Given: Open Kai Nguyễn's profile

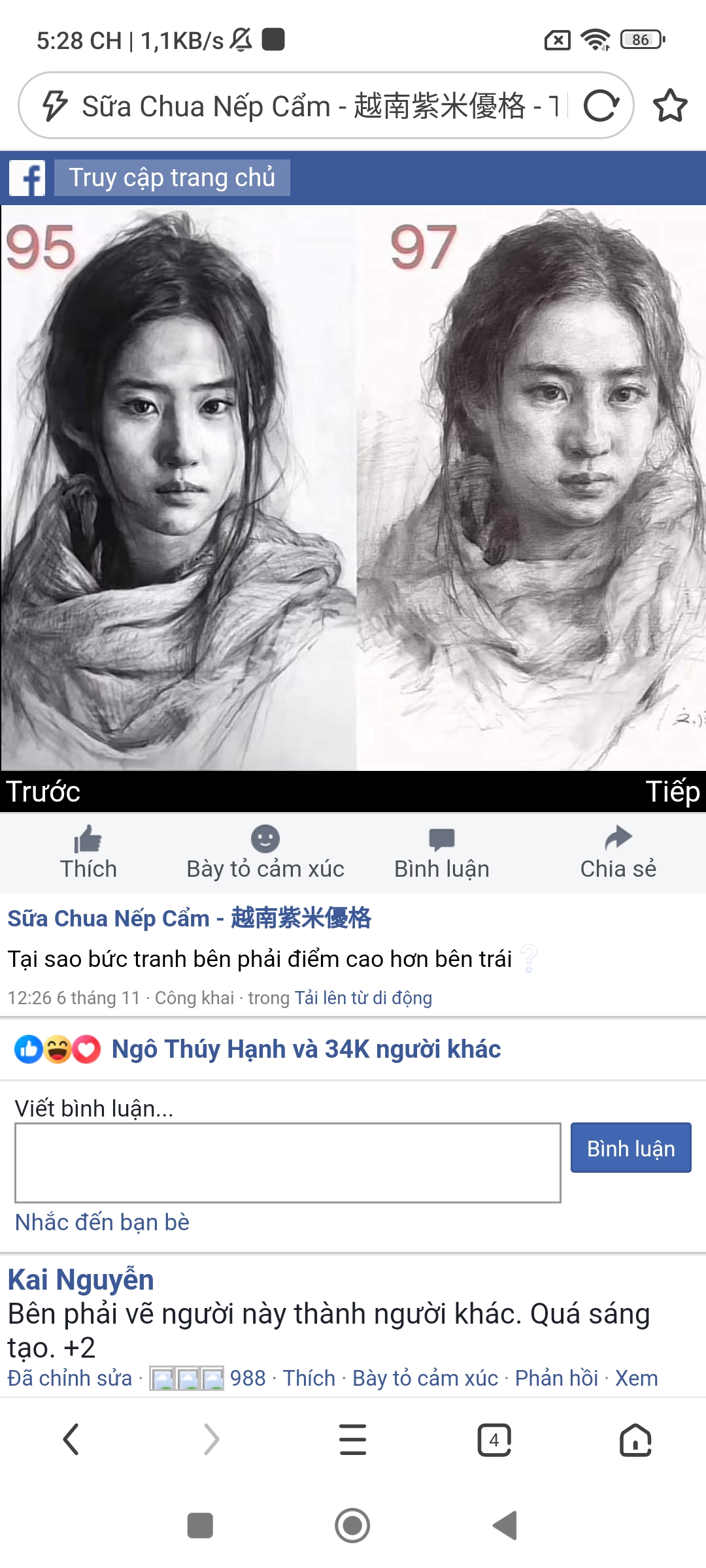Looking at the screenshot, I should [80, 1279].
